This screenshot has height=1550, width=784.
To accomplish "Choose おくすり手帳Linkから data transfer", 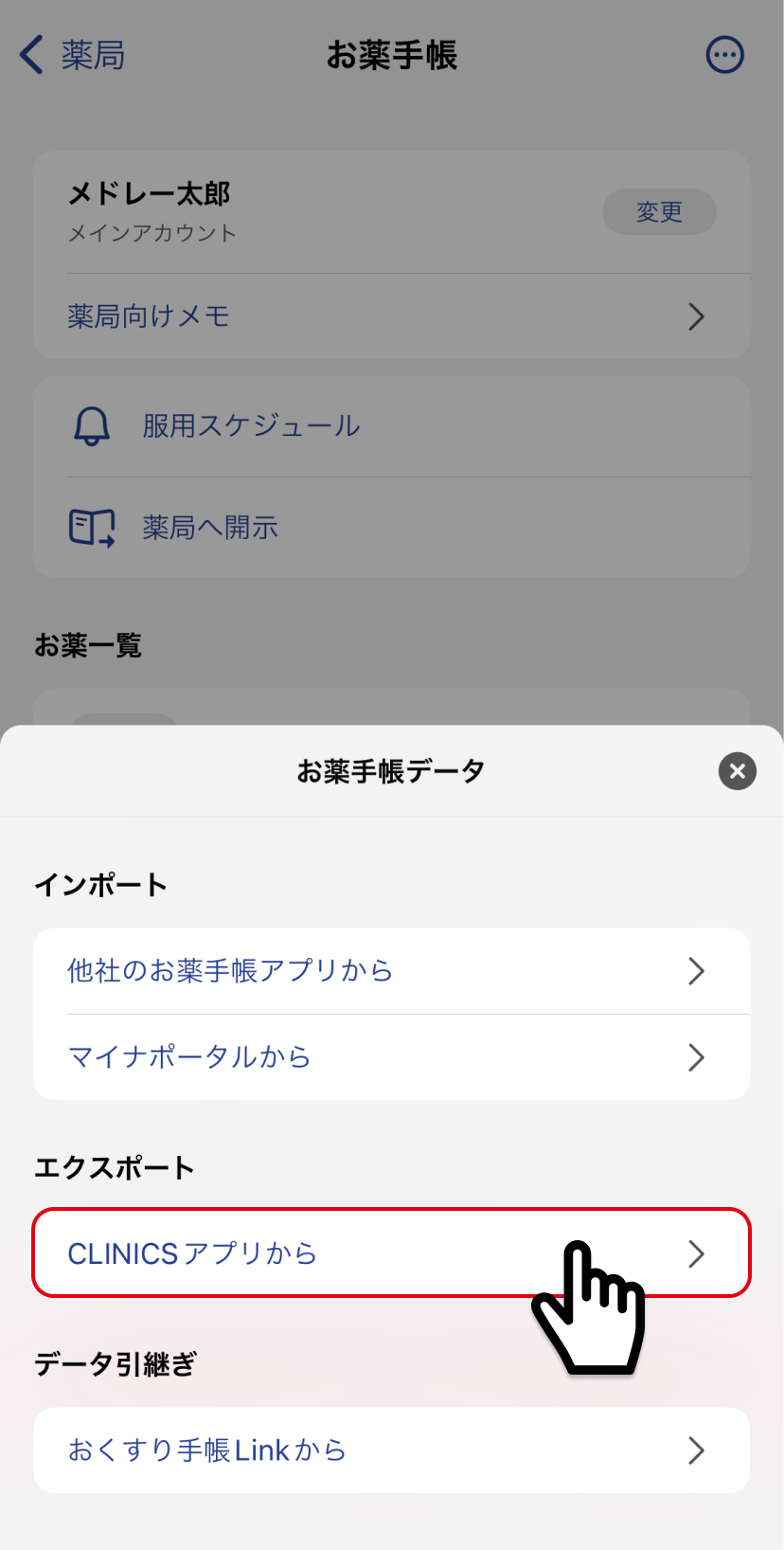I will pos(391,1451).
